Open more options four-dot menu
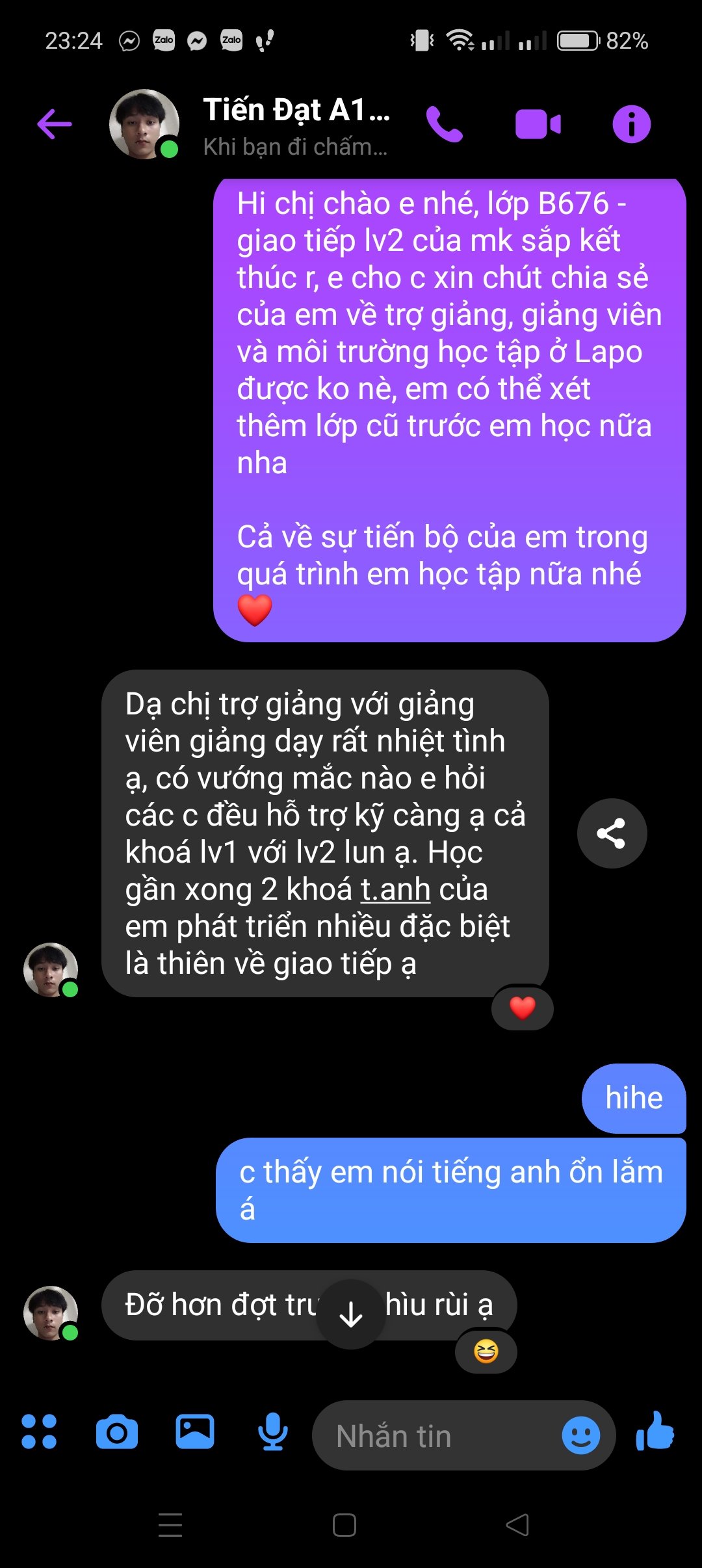This screenshot has width=702, height=1568. click(39, 1431)
